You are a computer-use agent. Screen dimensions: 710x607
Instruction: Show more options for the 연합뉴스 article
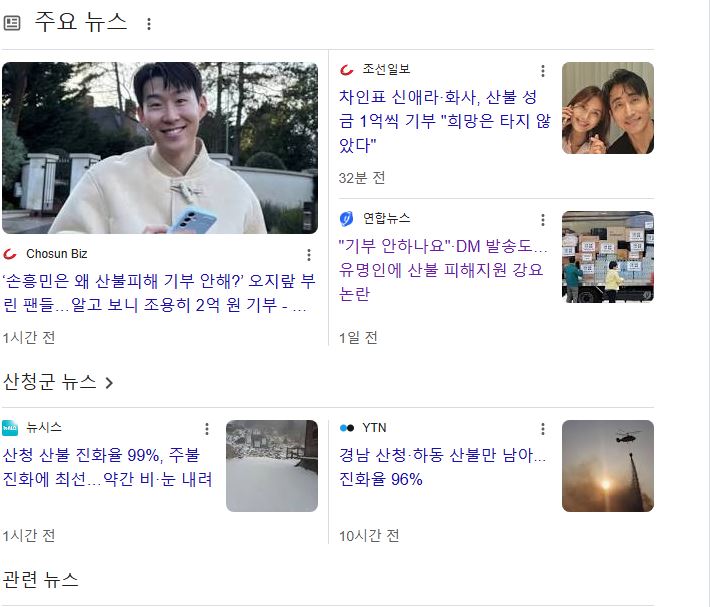click(x=543, y=219)
